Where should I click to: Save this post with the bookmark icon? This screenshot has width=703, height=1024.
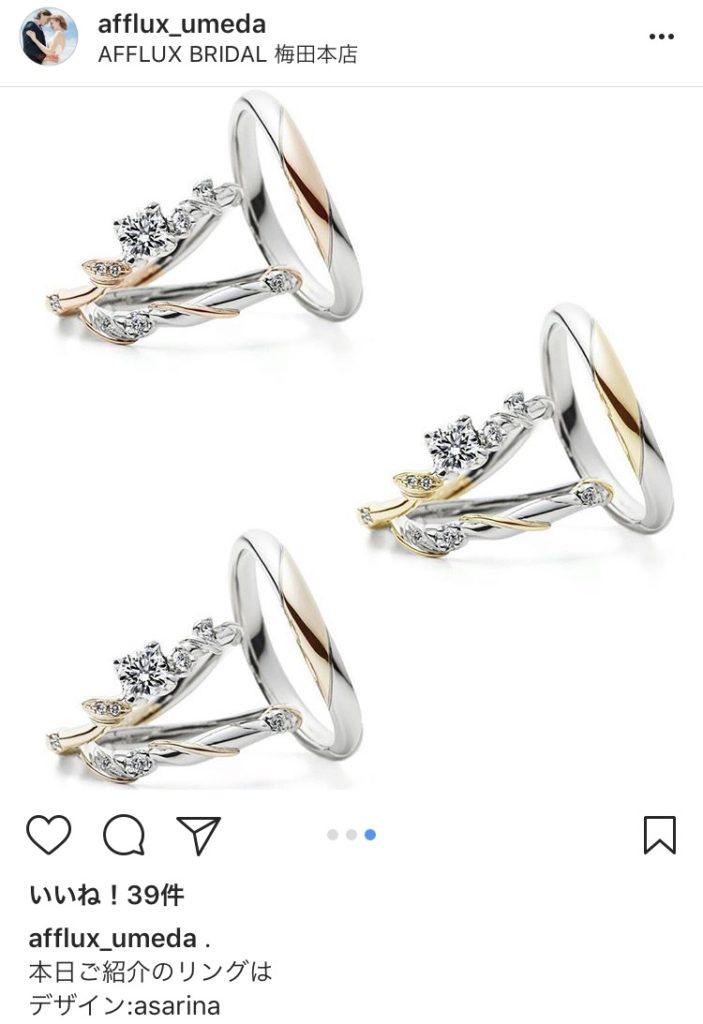point(659,834)
